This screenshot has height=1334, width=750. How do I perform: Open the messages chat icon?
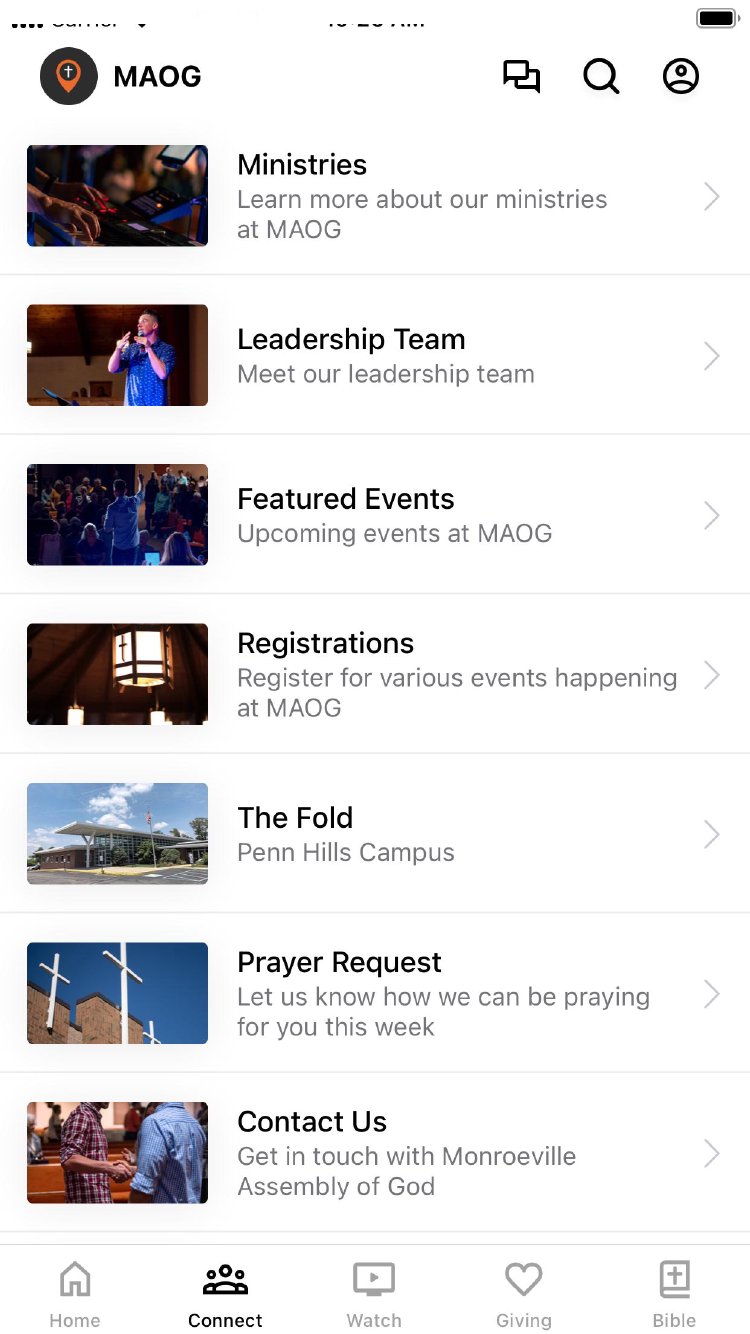coord(521,77)
